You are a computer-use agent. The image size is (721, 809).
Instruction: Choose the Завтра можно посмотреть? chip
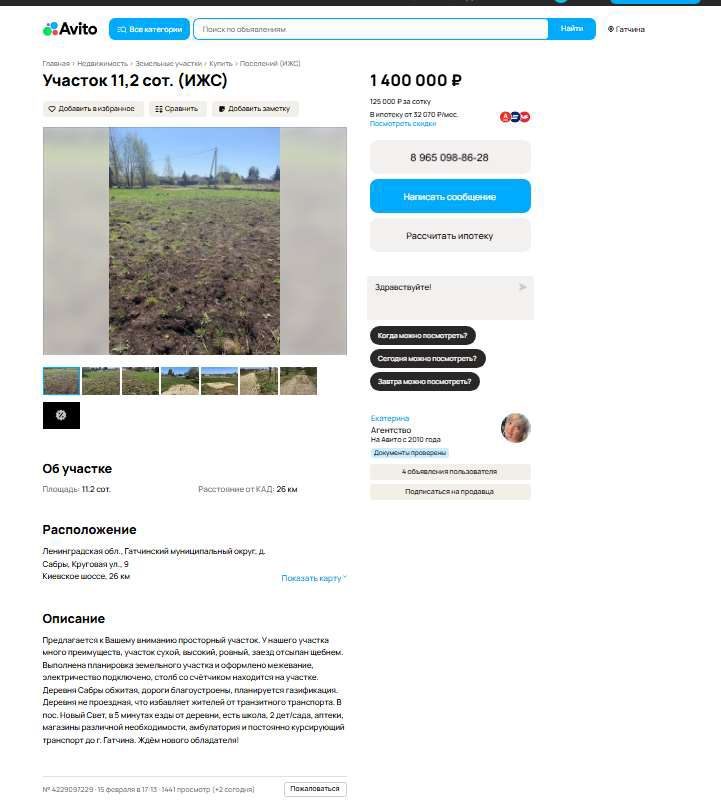click(424, 382)
